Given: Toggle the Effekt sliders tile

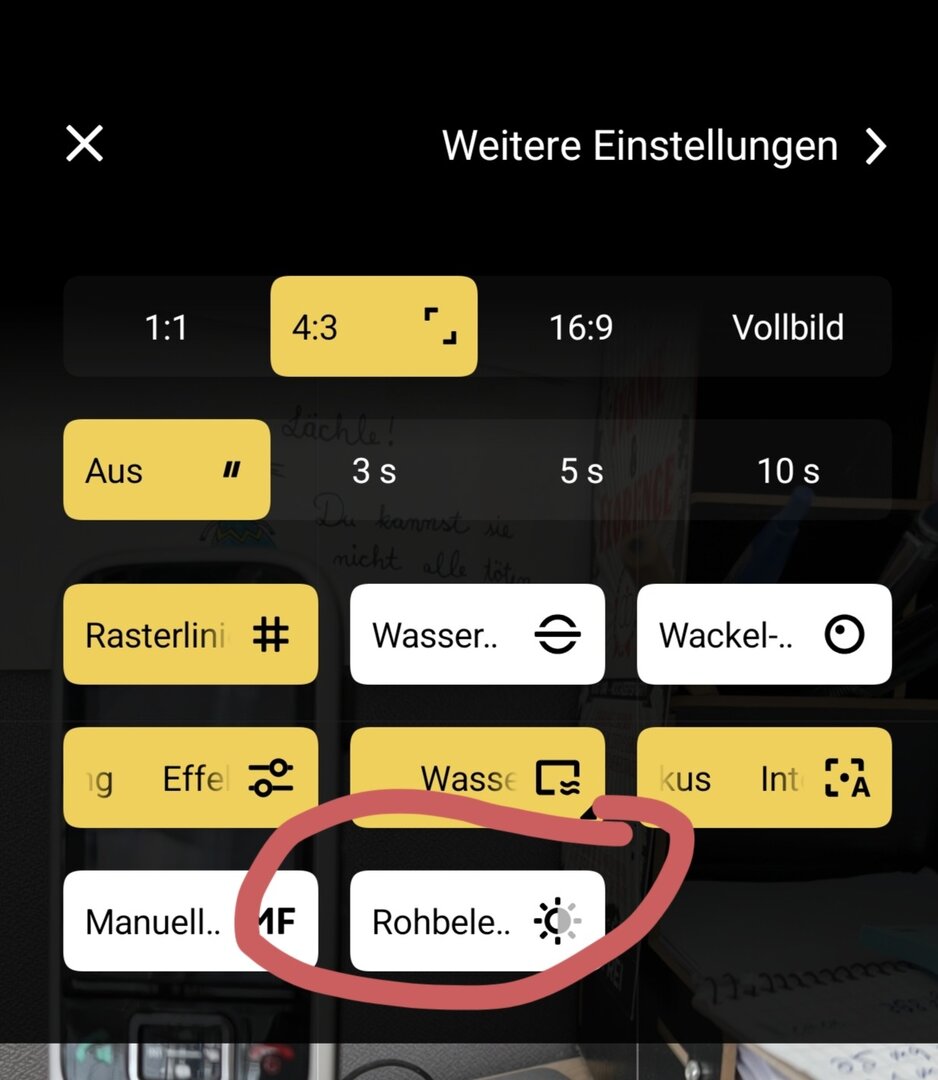Looking at the screenshot, I should pyautogui.click(x=190, y=778).
